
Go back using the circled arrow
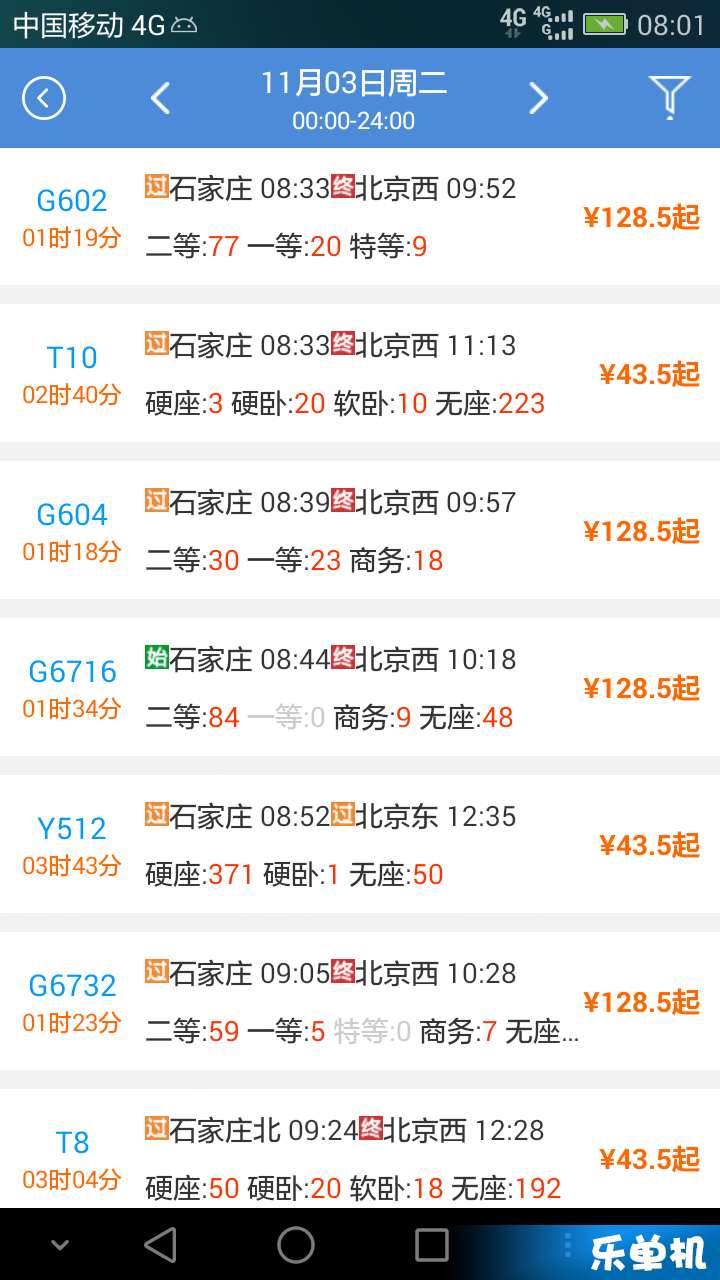44,98
